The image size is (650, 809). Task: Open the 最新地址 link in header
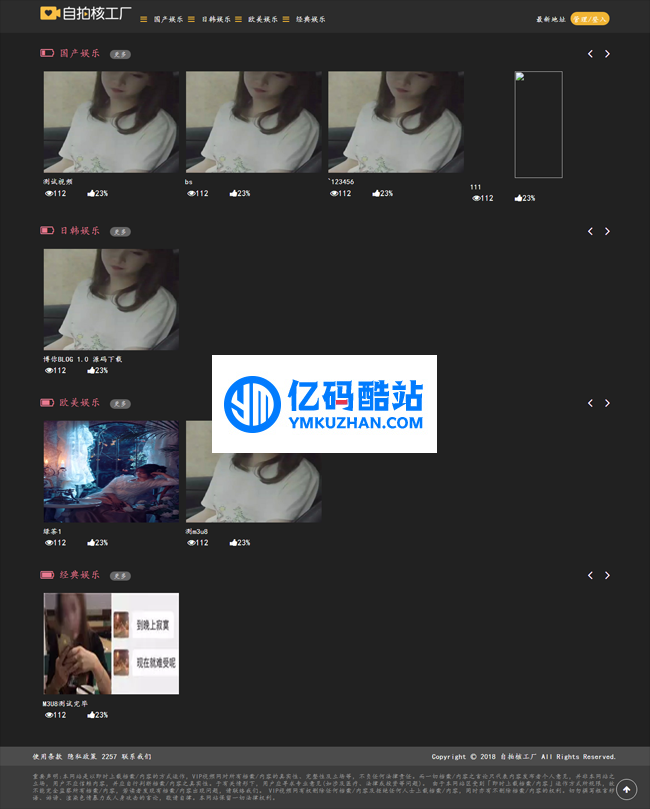(x=550, y=19)
